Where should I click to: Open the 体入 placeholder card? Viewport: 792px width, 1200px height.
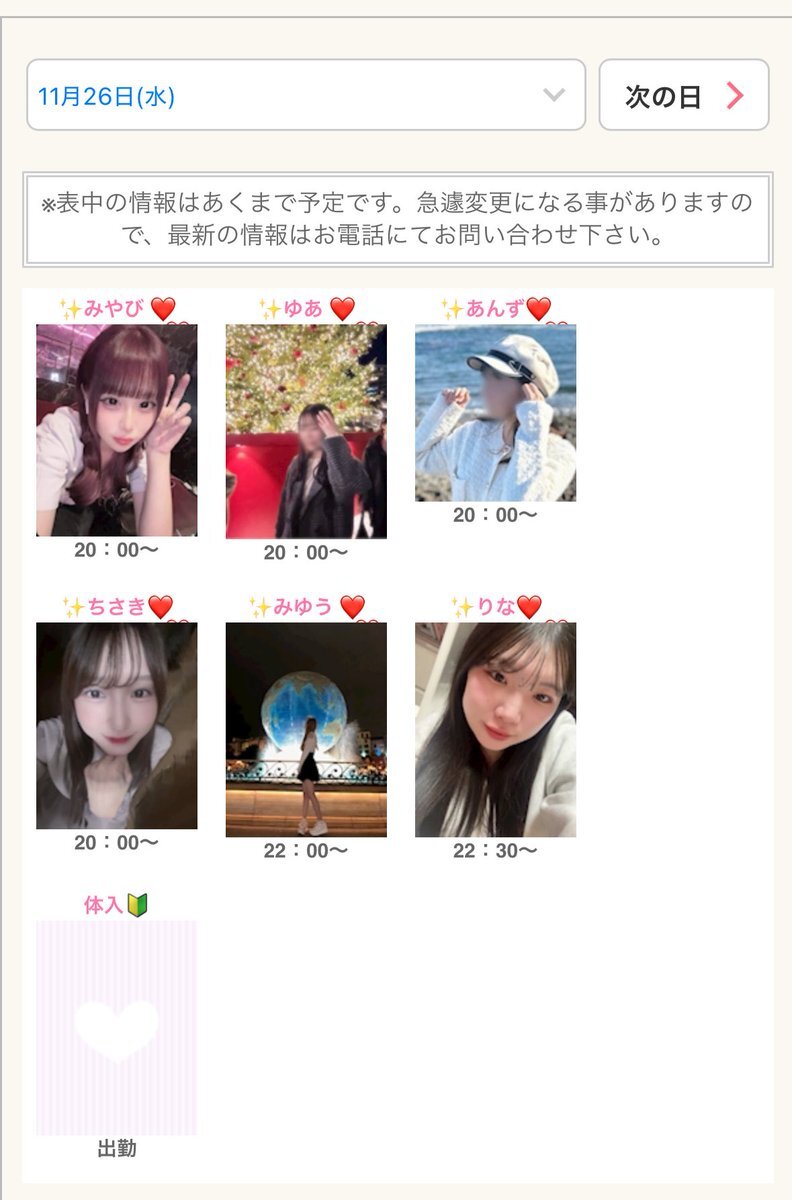click(116, 1028)
